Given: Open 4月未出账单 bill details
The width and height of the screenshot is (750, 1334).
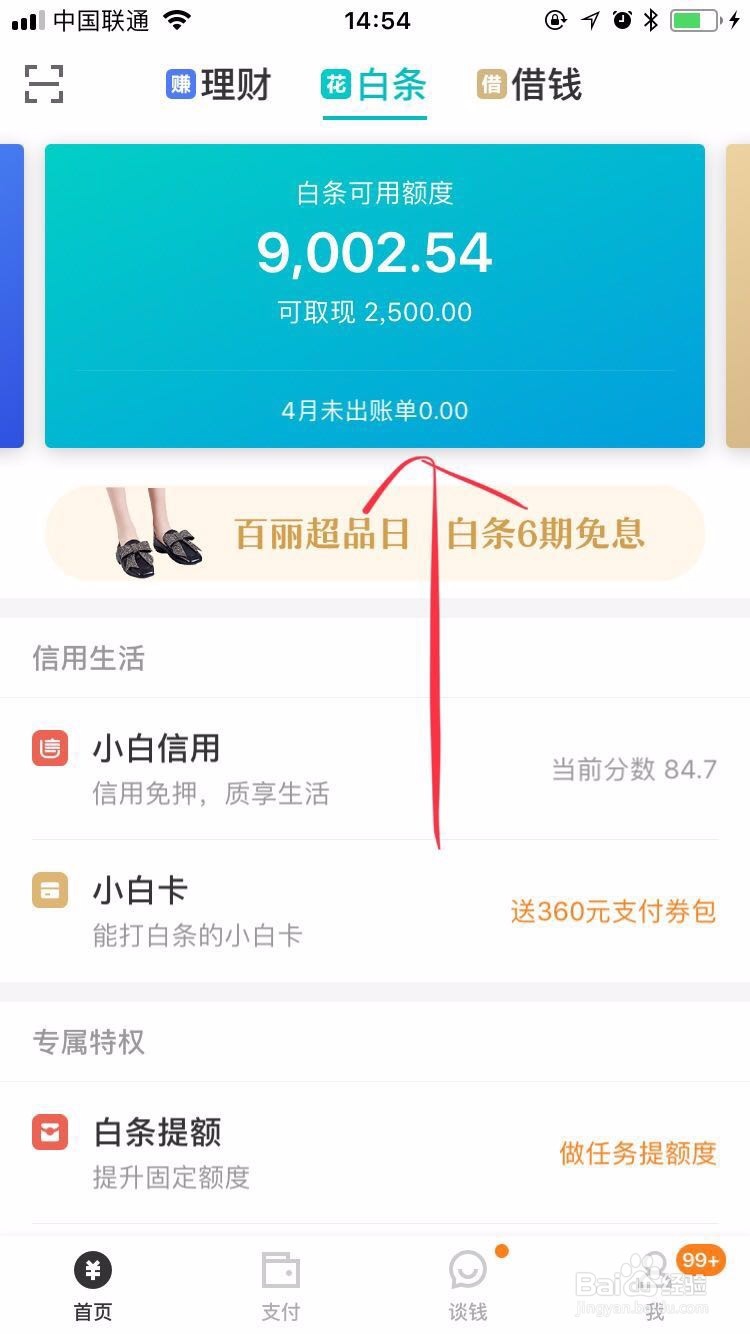Looking at the screenshot, I should (374, 410).
